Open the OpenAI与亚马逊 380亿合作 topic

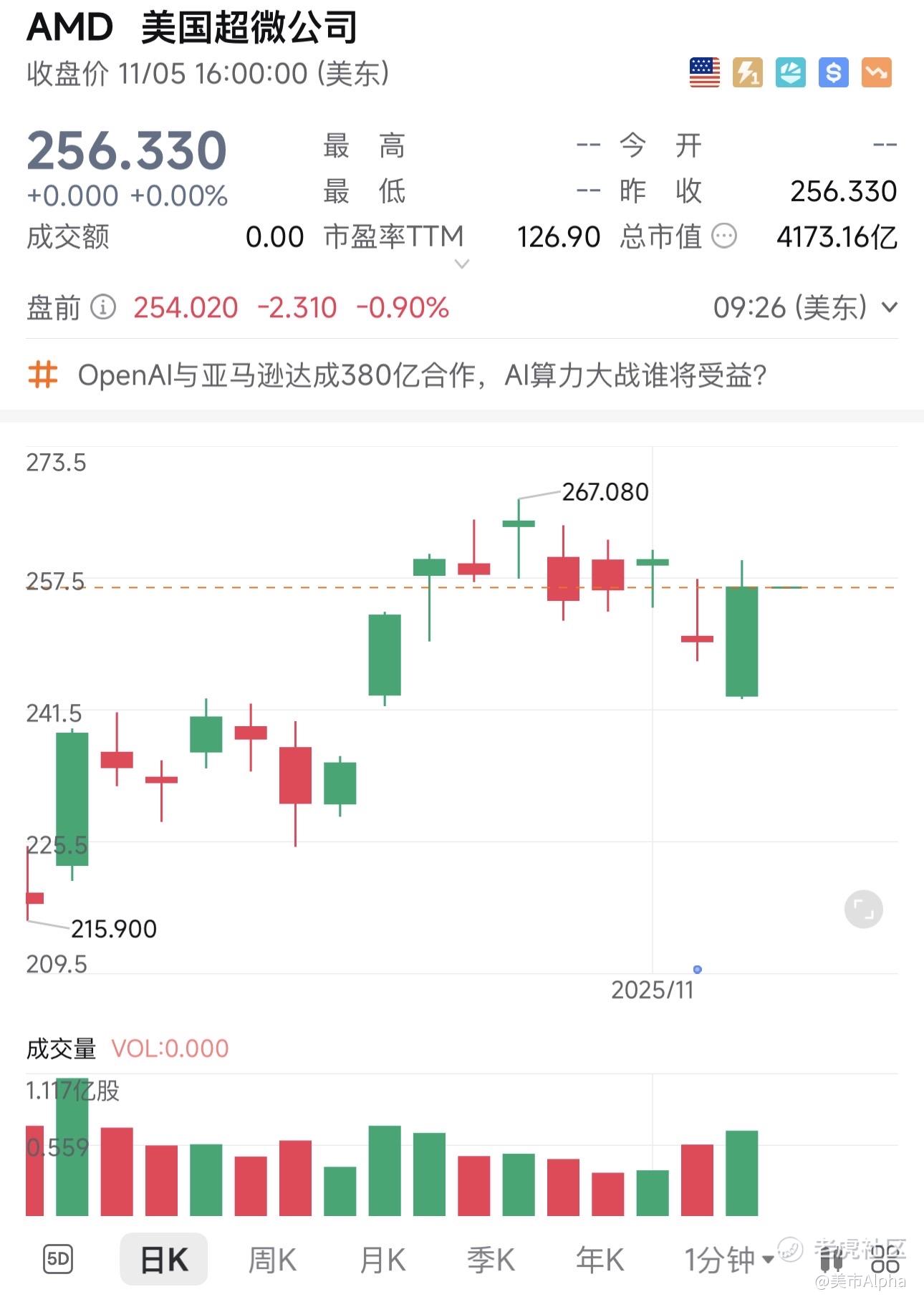click(421, 375)
